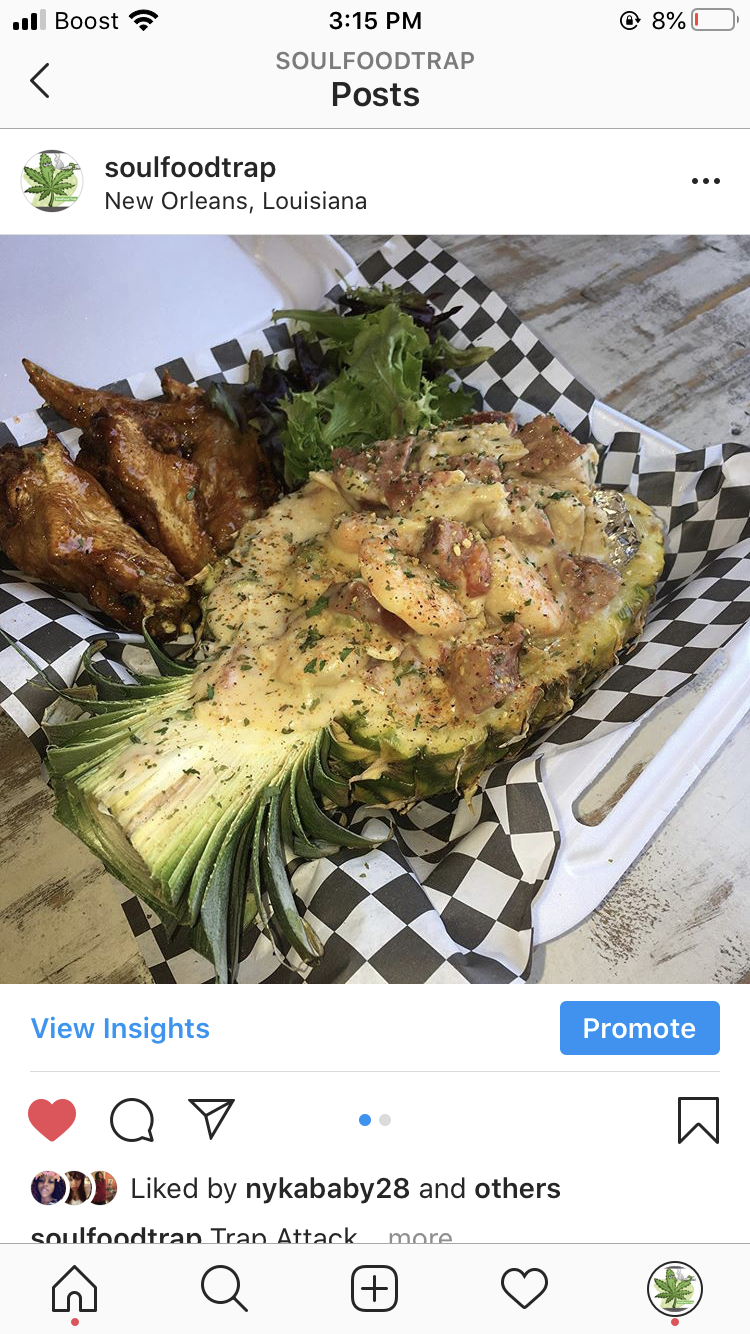Tap View Insights for this post
The image size is (750, 1334).
120,1028
